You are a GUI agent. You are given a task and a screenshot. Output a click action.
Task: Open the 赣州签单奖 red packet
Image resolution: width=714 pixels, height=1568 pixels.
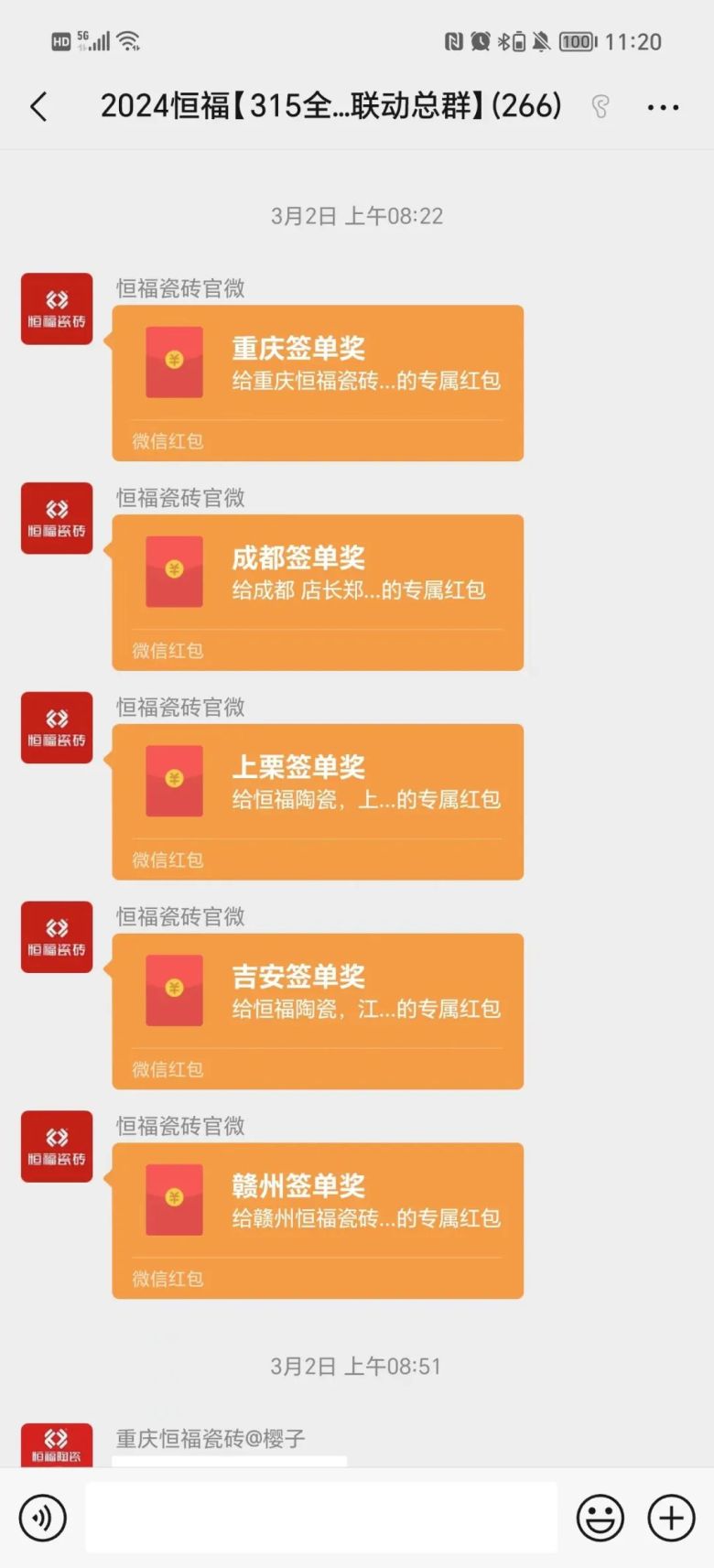(x=318, y=1220)
